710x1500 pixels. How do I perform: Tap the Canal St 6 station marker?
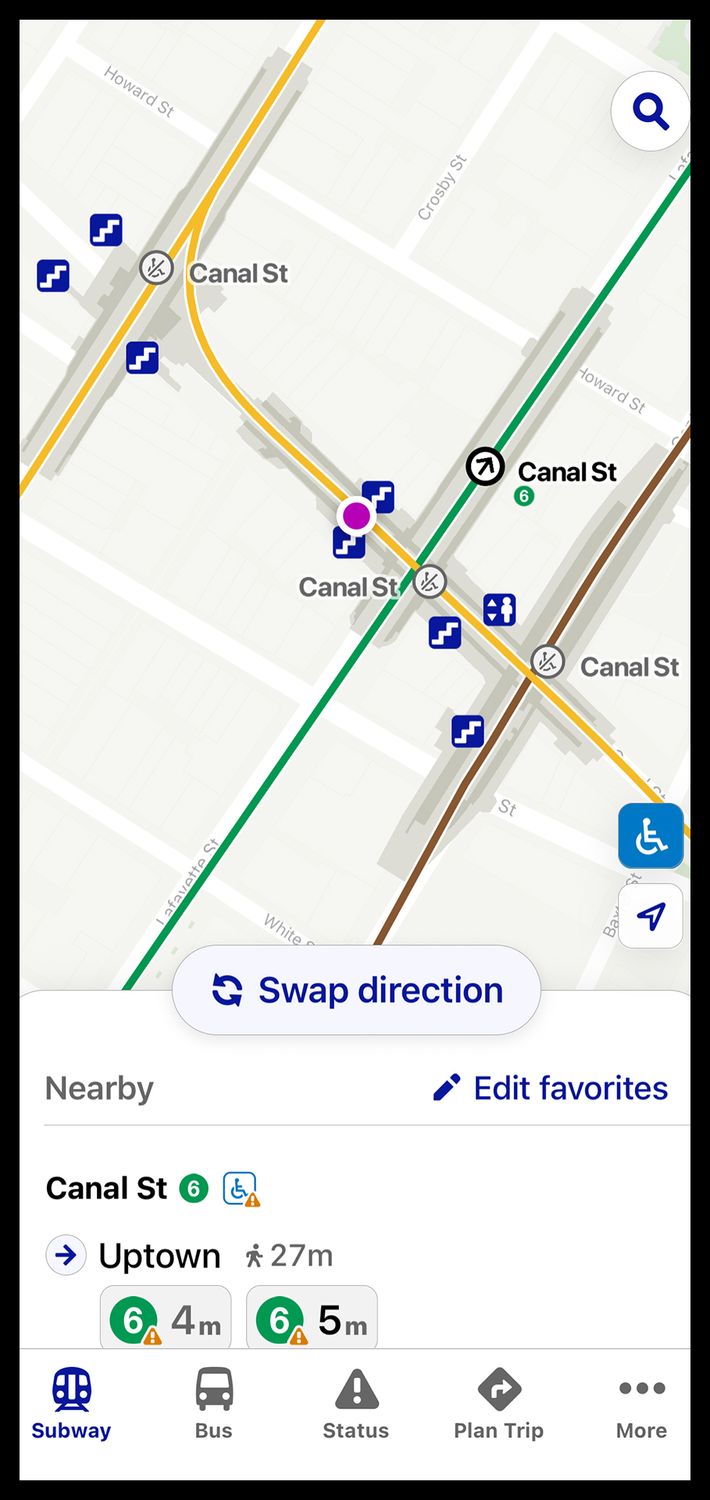point(485,467)
